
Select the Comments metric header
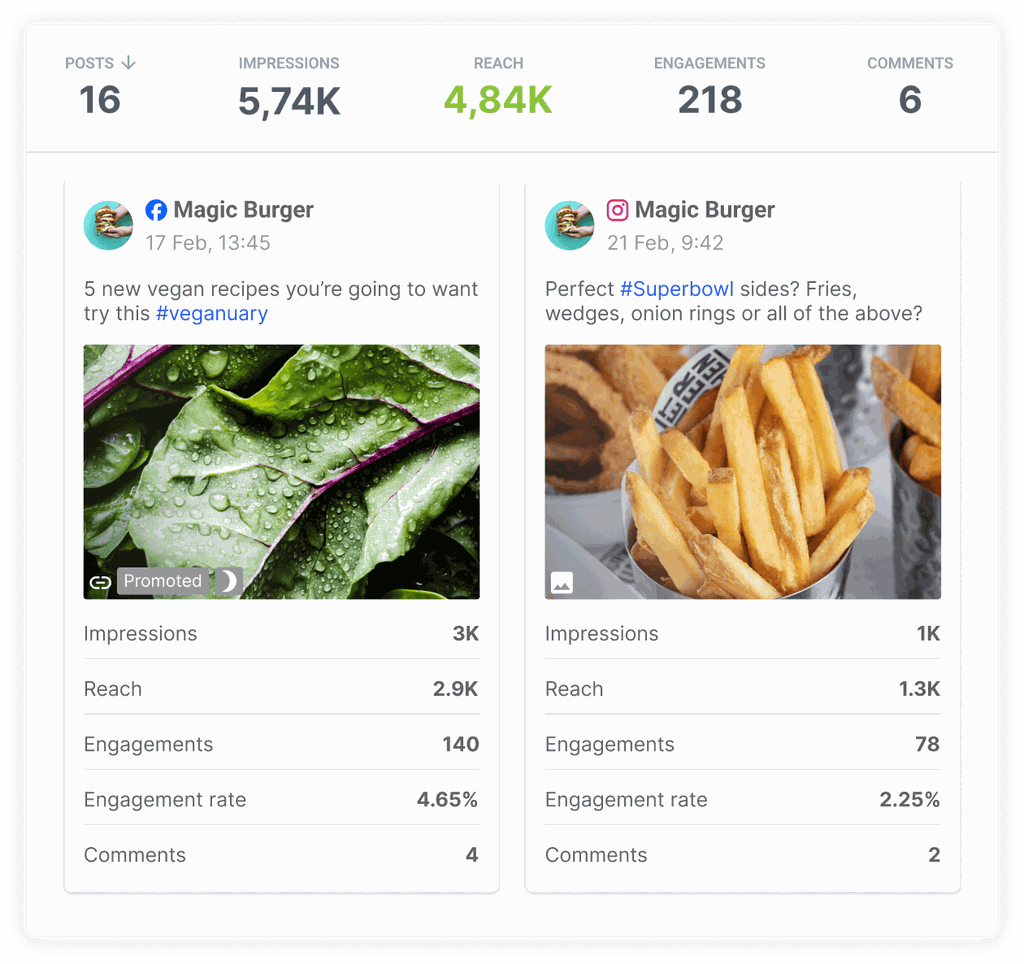[909, 63]
